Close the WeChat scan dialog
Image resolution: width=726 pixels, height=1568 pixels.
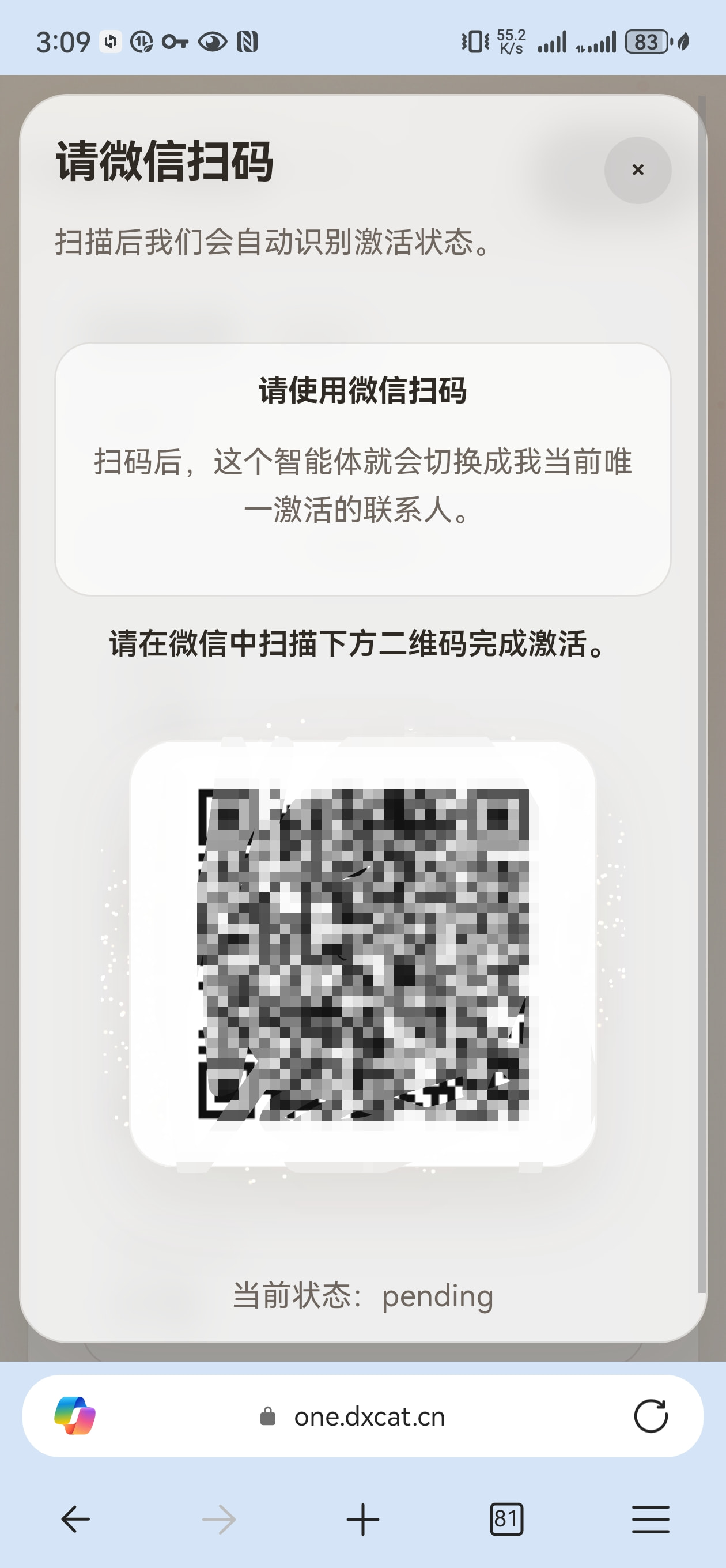pos(638,170)
